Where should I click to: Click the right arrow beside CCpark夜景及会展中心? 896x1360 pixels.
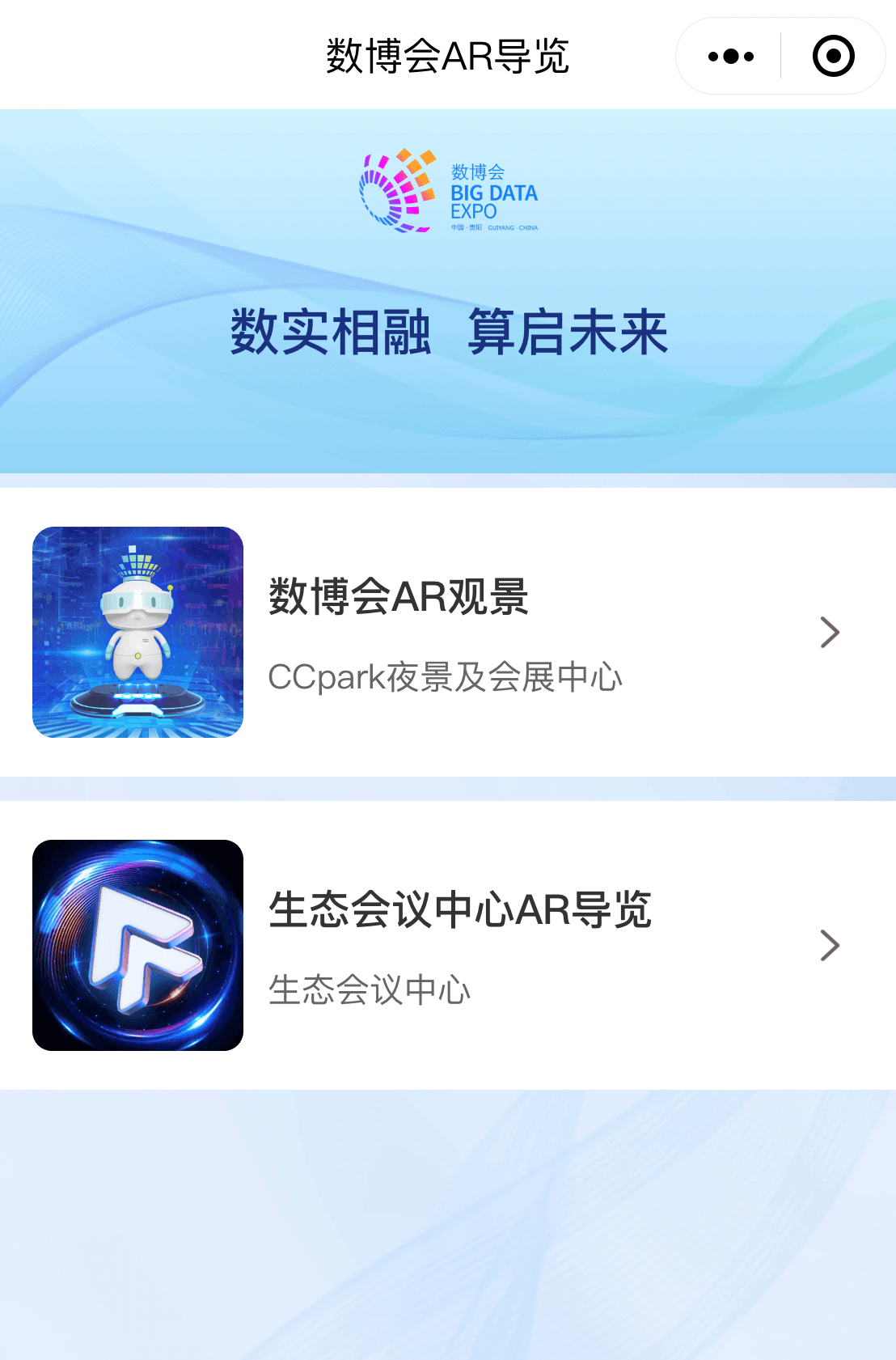point(830,632)
